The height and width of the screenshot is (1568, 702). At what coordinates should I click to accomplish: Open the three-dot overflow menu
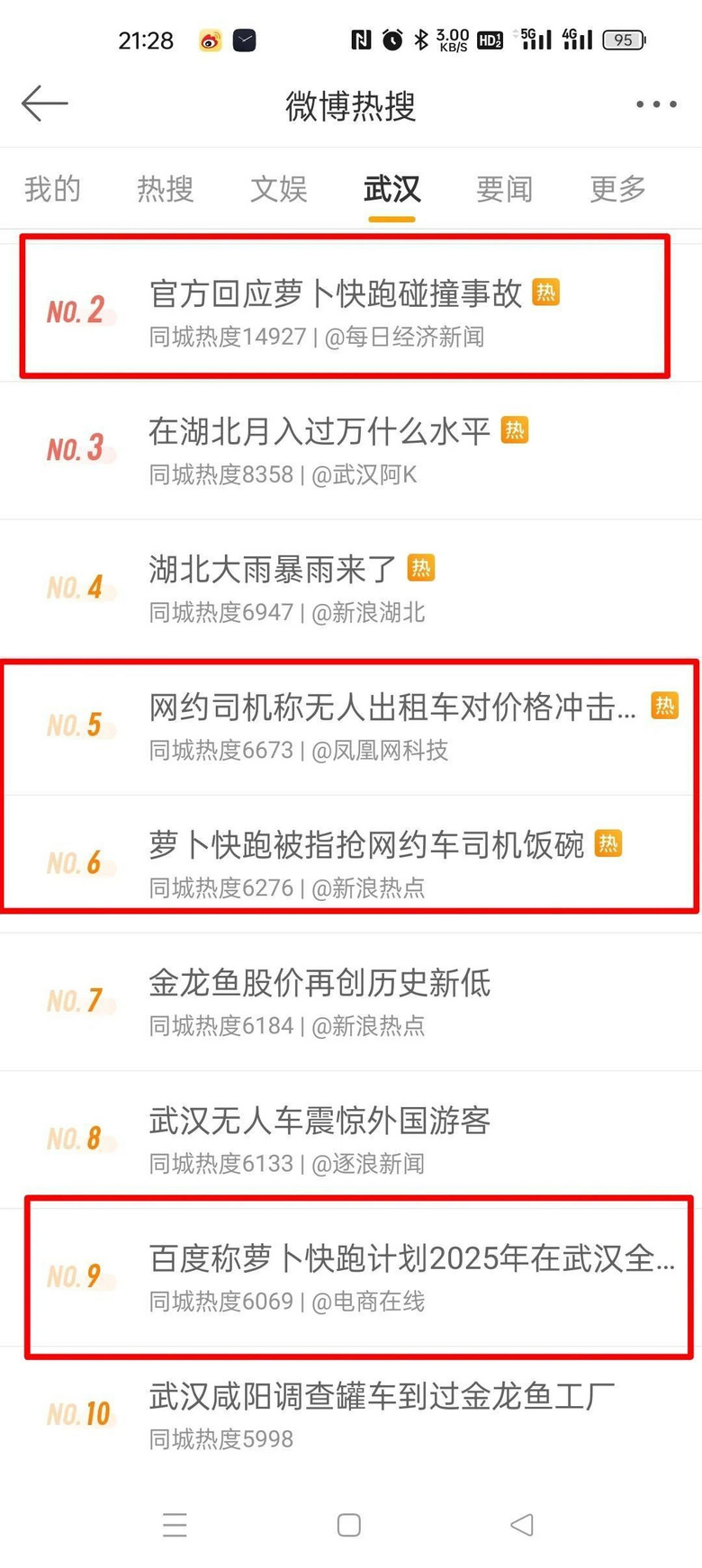(x=656, y=104)
